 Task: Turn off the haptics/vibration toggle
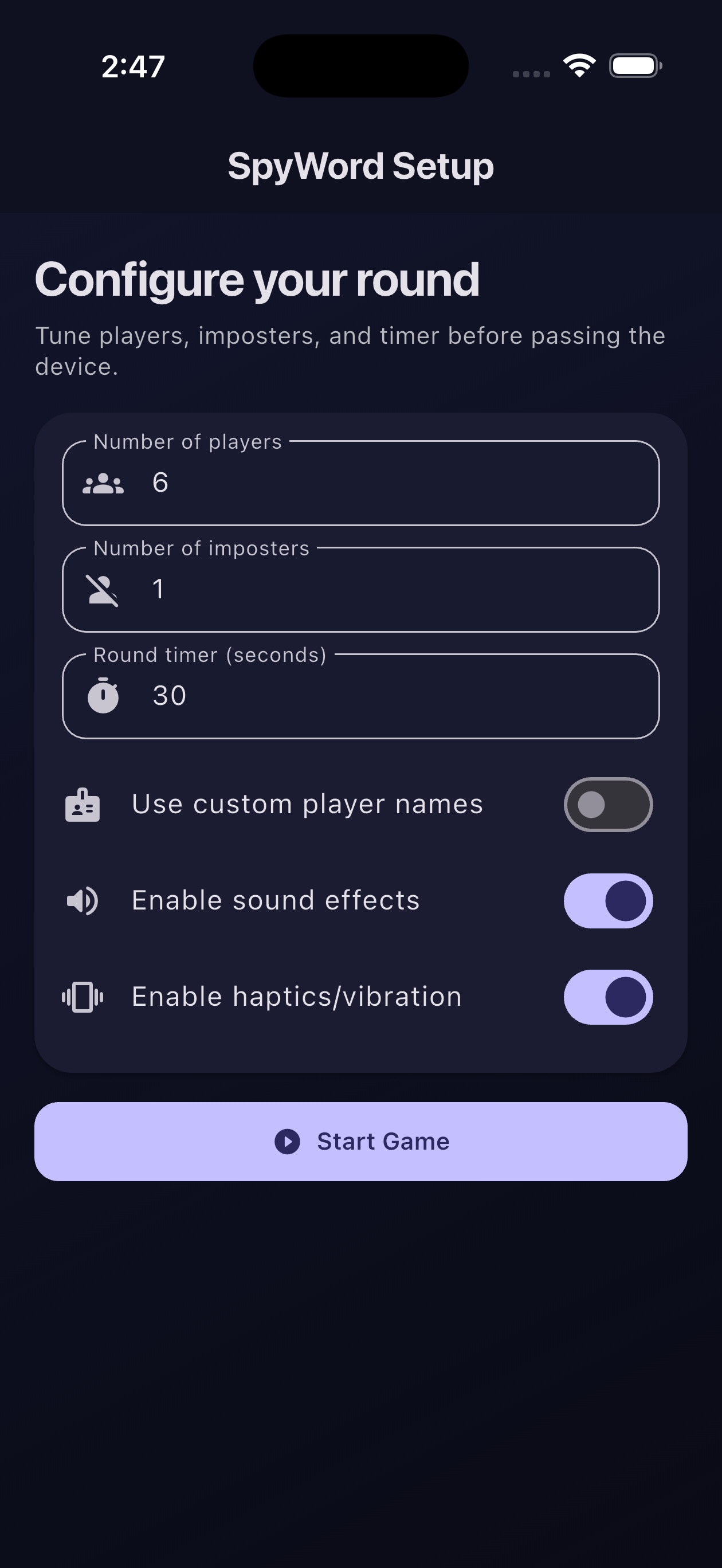pos(607,997)
